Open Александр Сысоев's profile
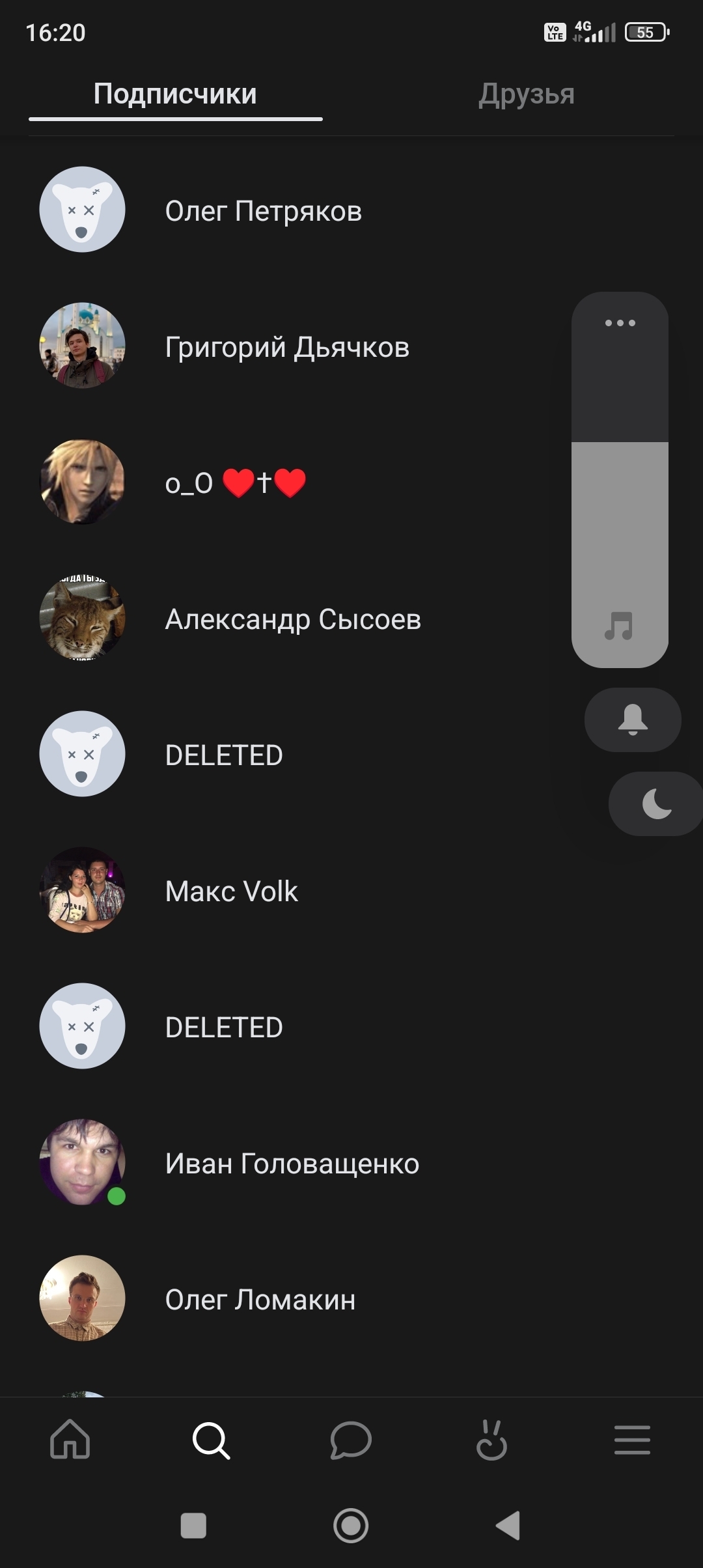 pos(293,619)
